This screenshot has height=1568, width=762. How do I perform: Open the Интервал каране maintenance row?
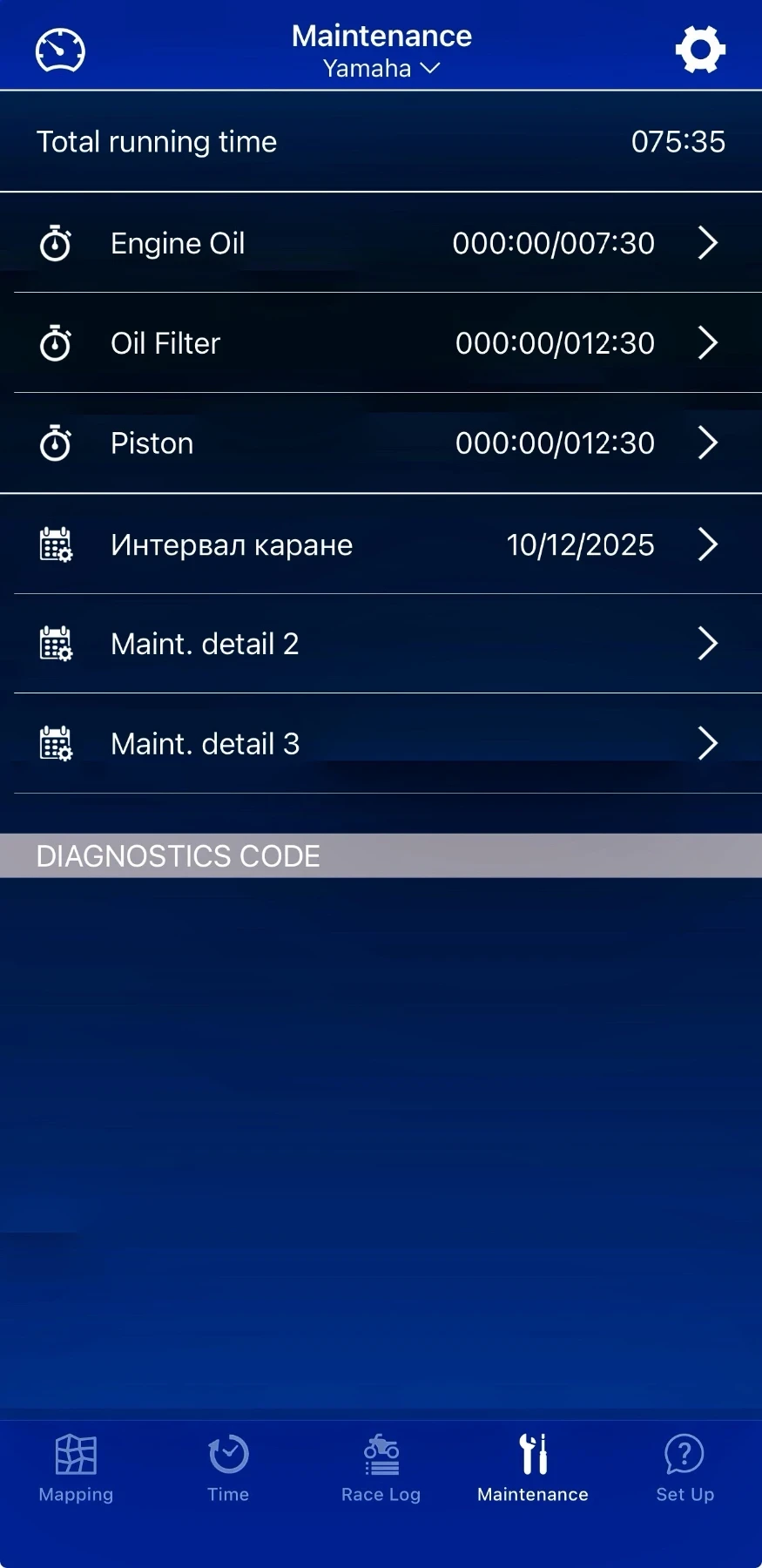click(381, 544)
